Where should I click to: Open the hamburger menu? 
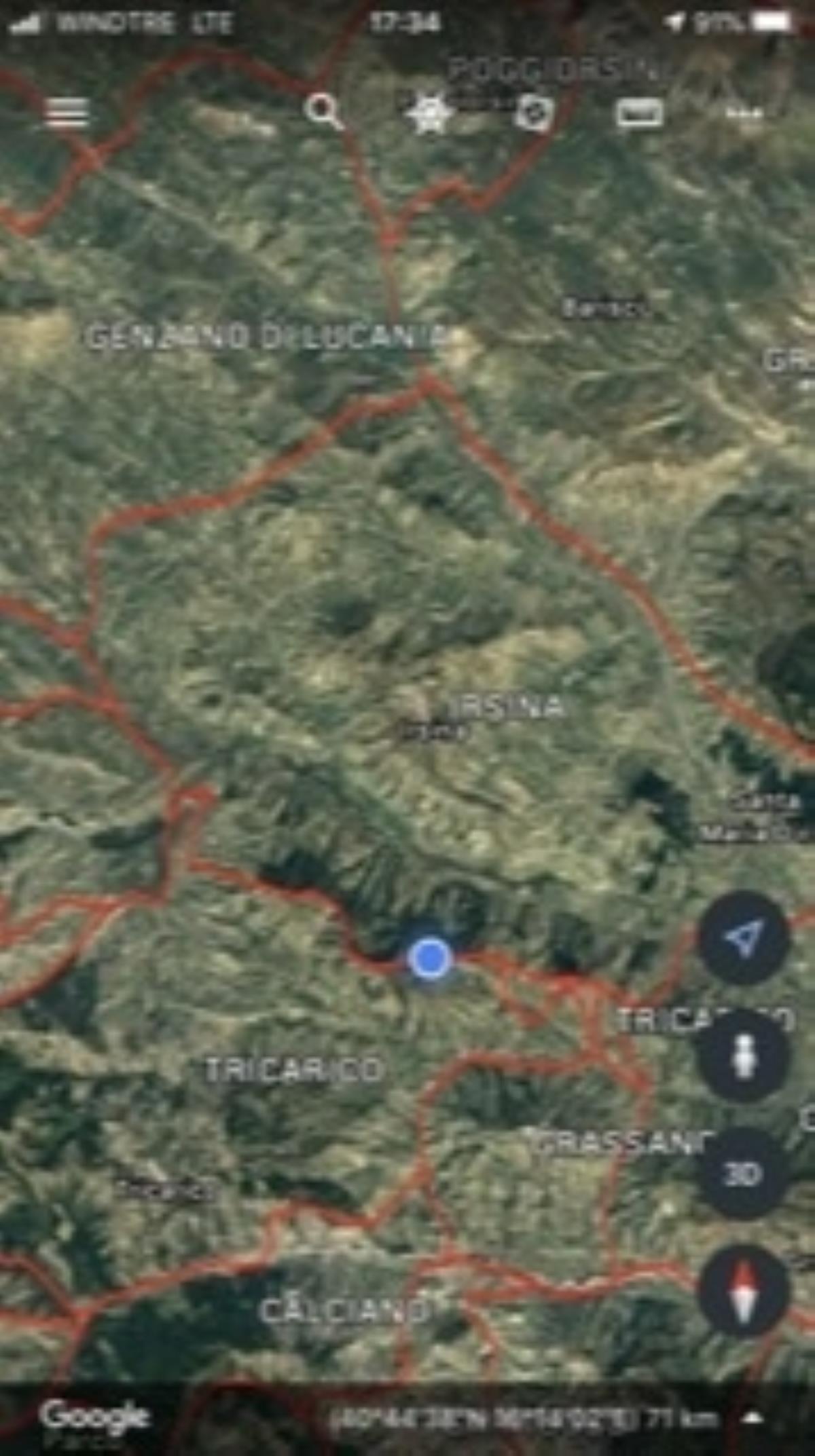point(67,113)
